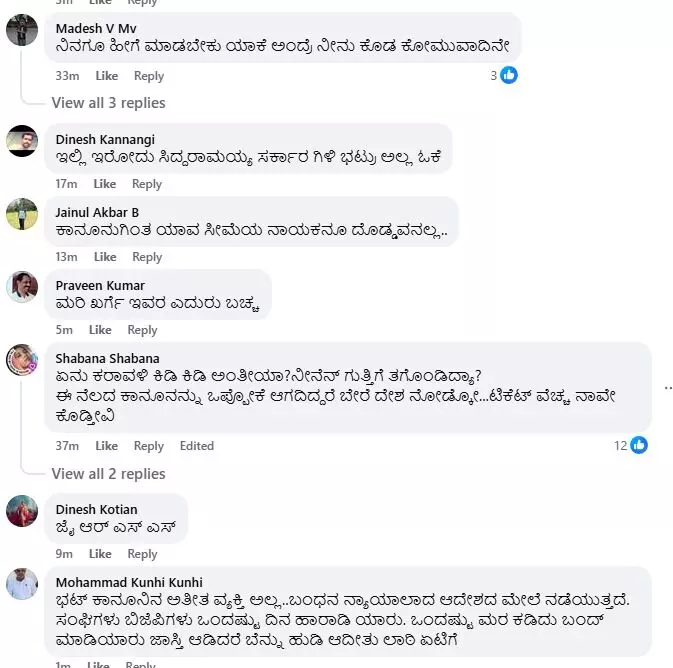This screenshot has height=668, width=673.
Task: Reply to Praveen Kumar's comment
Action: 142,330
